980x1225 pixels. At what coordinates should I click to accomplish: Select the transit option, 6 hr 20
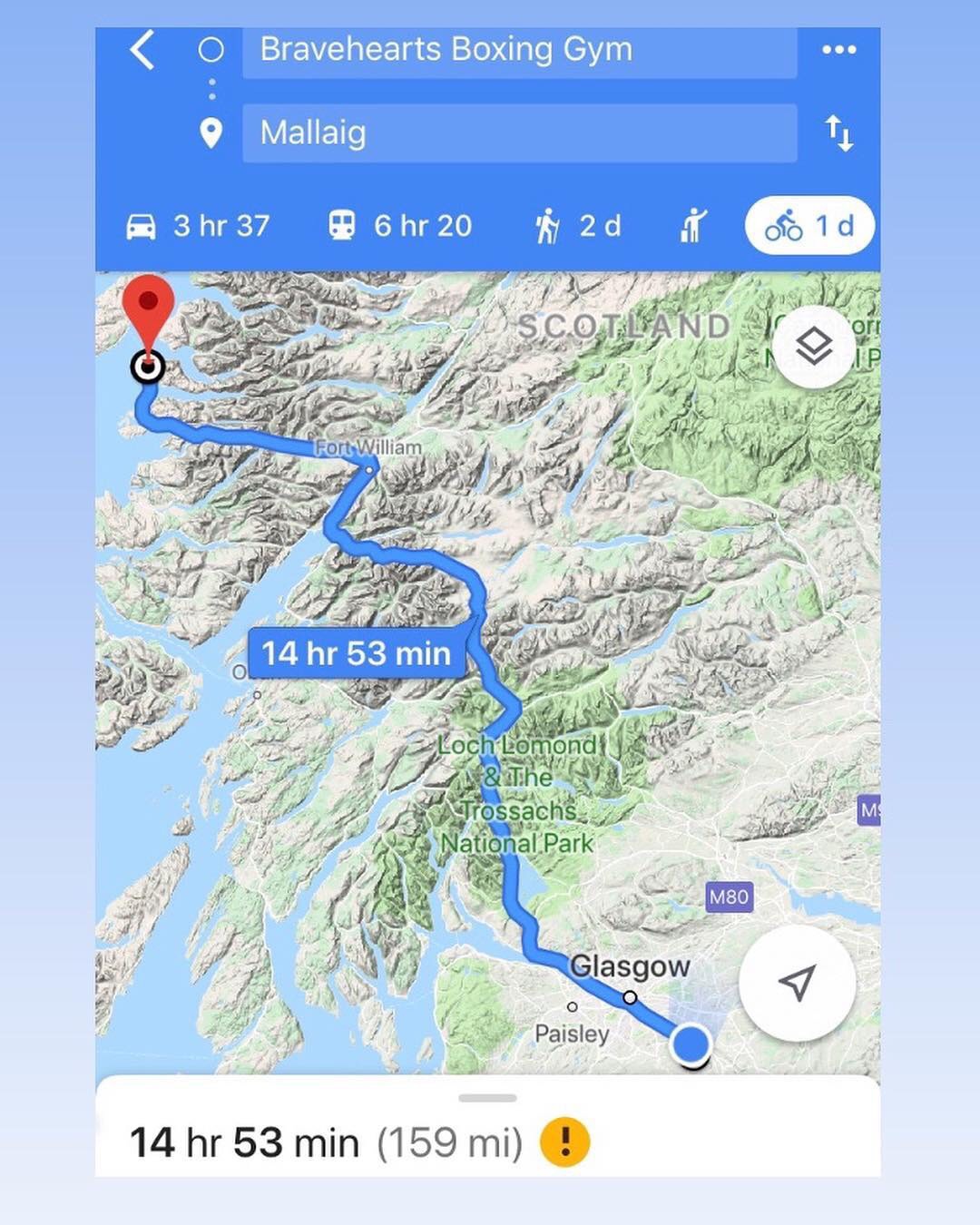(x=400, y=226)
